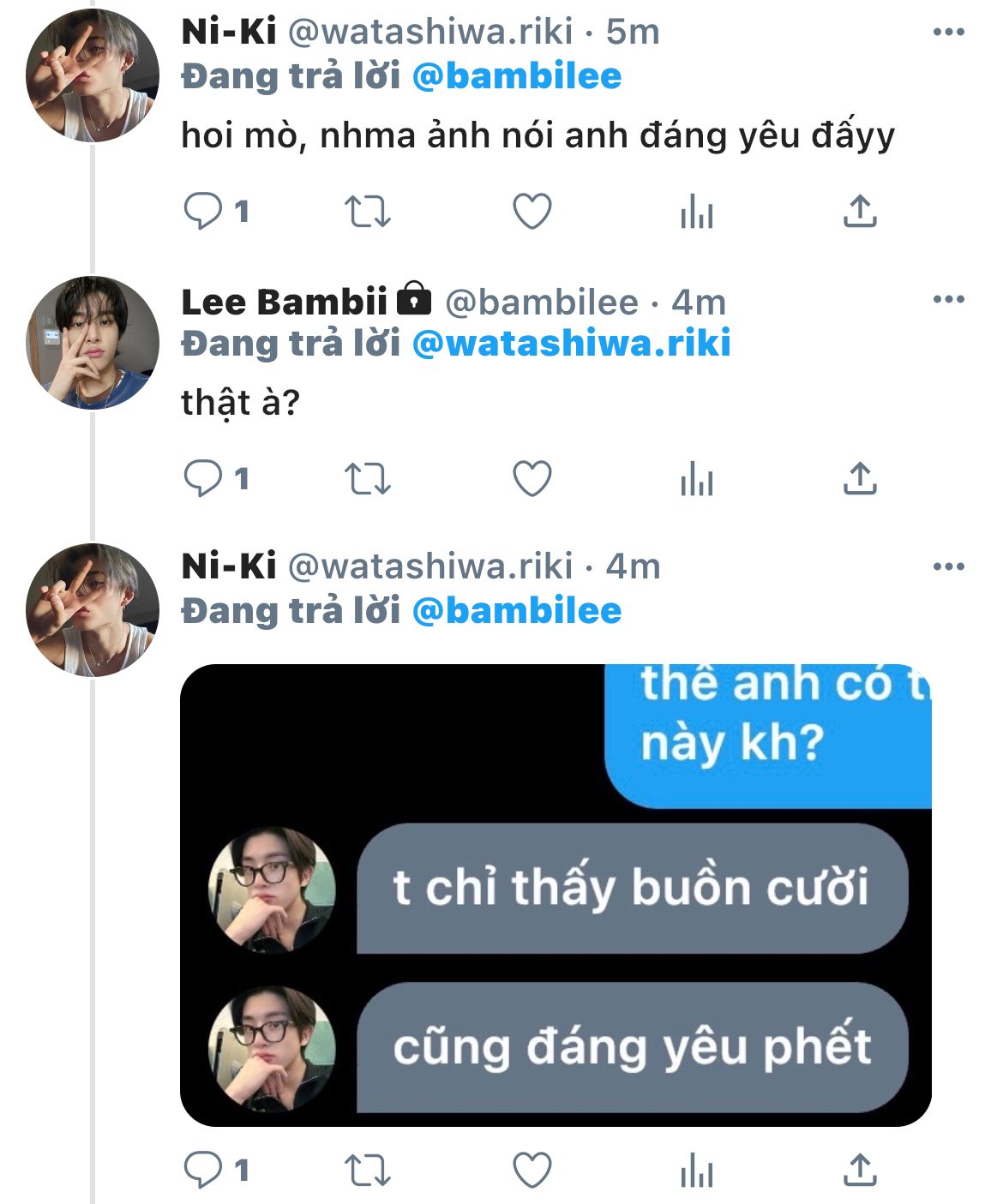The height and width of the screenshot is (1204, 1003).
Task: Open overflow menu on Lee Bambii's tweet
Action: pos(948,300)
